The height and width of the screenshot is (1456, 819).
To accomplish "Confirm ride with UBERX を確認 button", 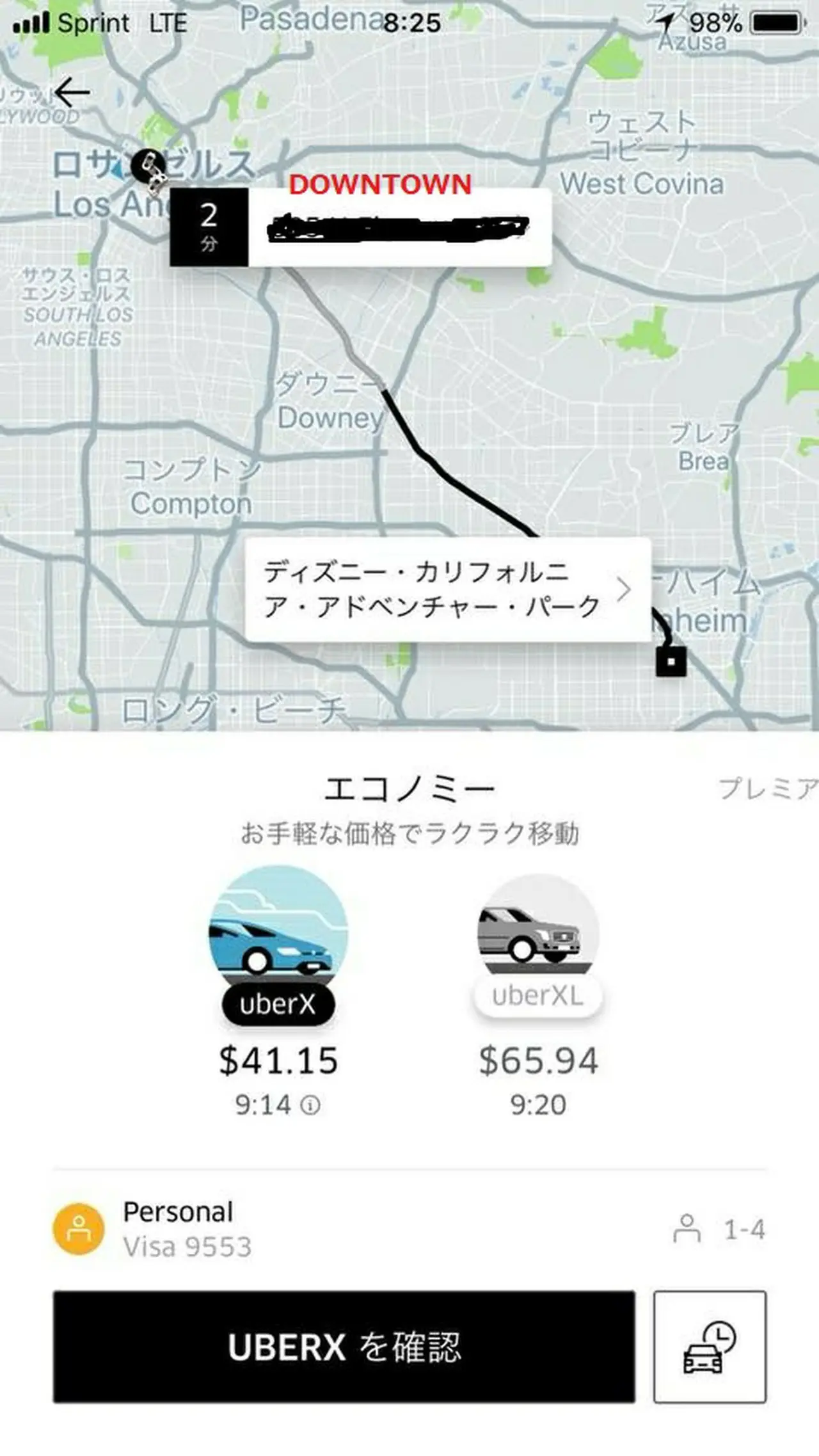I will tap(344, 1347).
